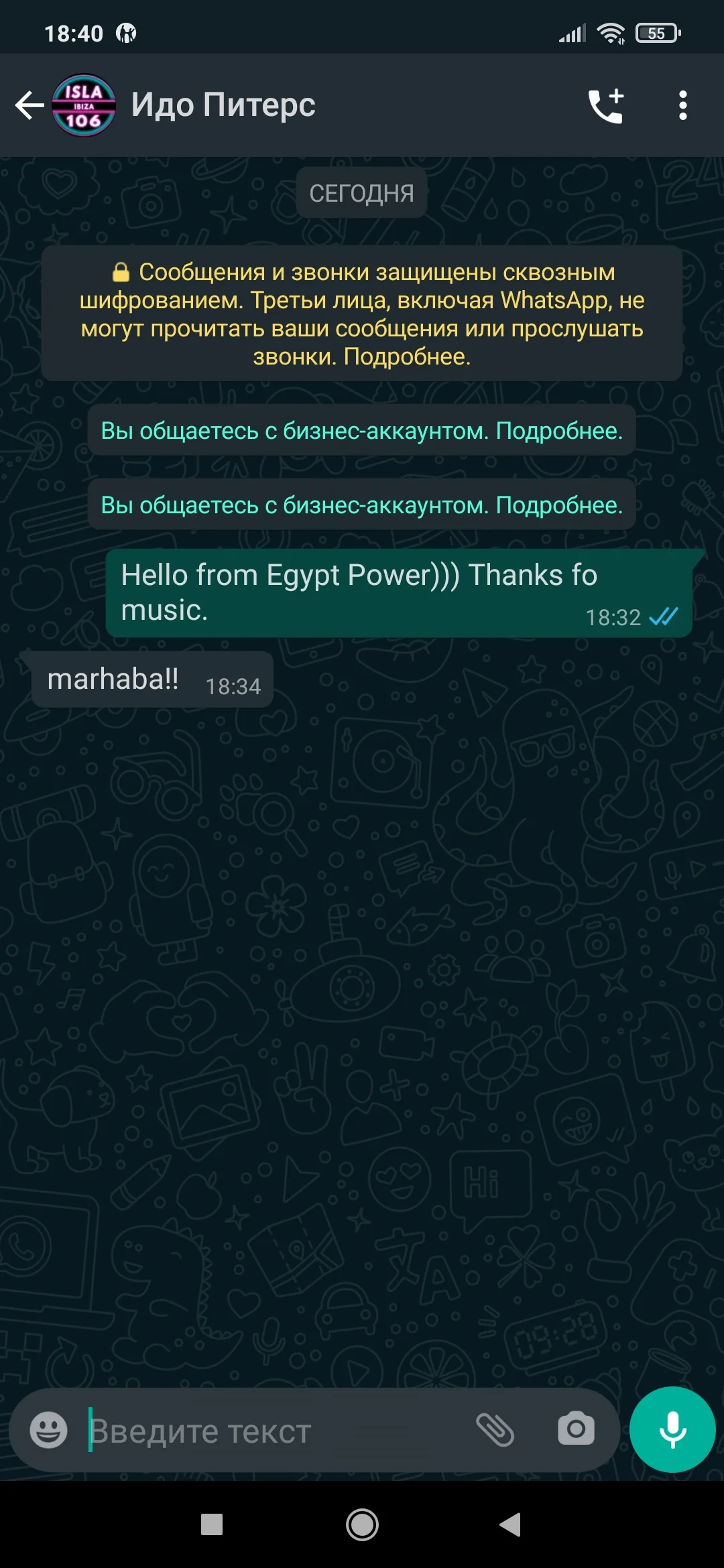Open the three-dot chat options menu
Viewport: 724px width, 1568px height.
[682, 105]
